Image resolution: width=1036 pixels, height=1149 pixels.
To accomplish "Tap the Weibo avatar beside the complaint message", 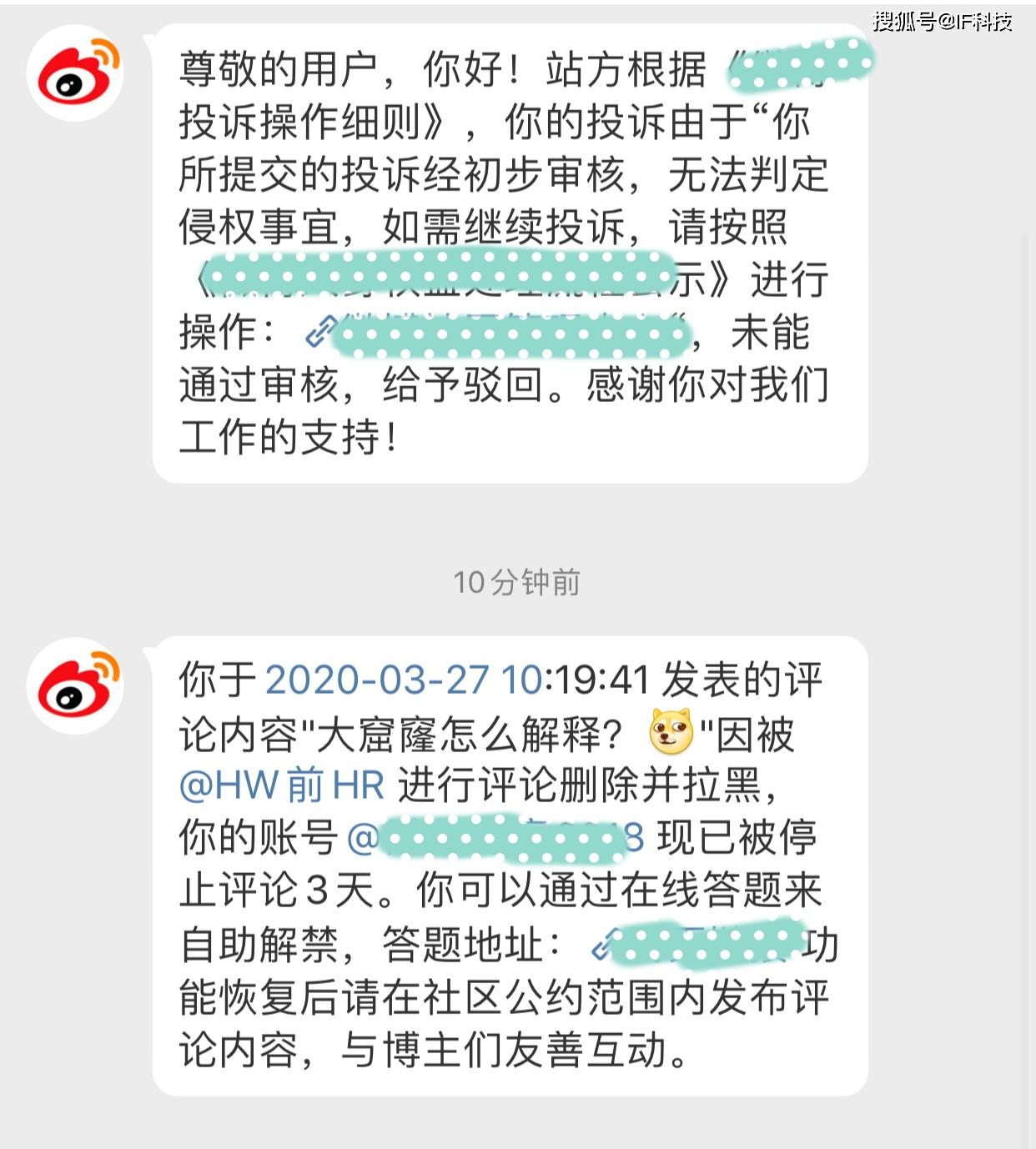I will click(x=75, y=74).
